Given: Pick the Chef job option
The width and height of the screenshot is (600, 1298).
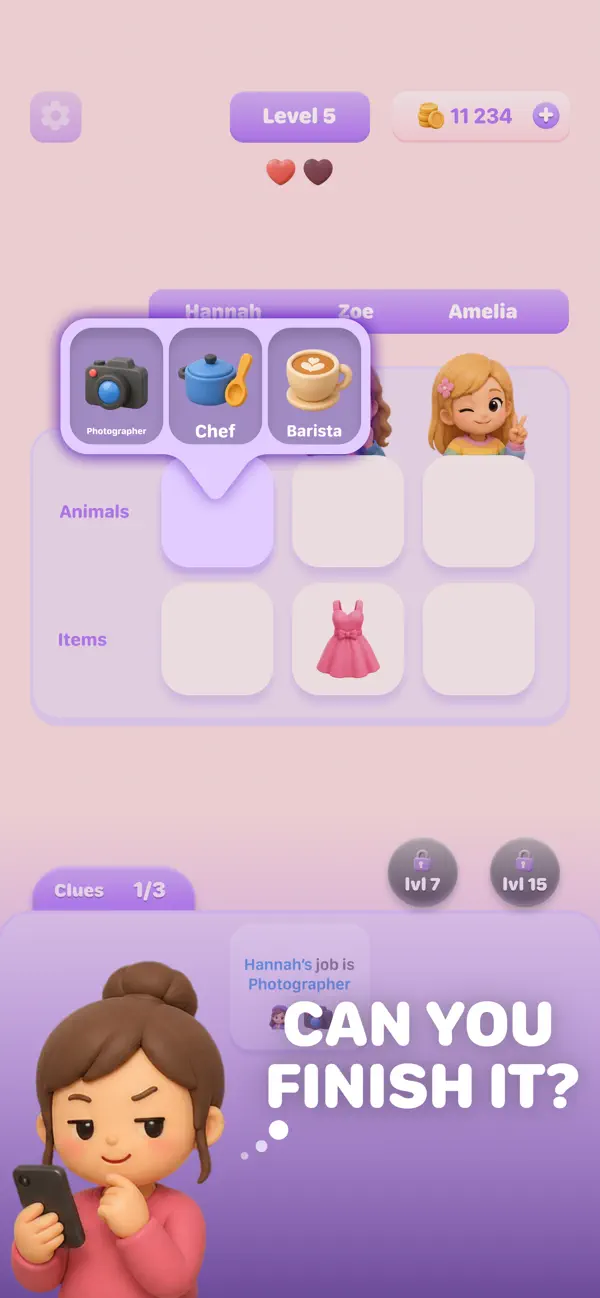Looking at the screenshot, I should 215,386.
